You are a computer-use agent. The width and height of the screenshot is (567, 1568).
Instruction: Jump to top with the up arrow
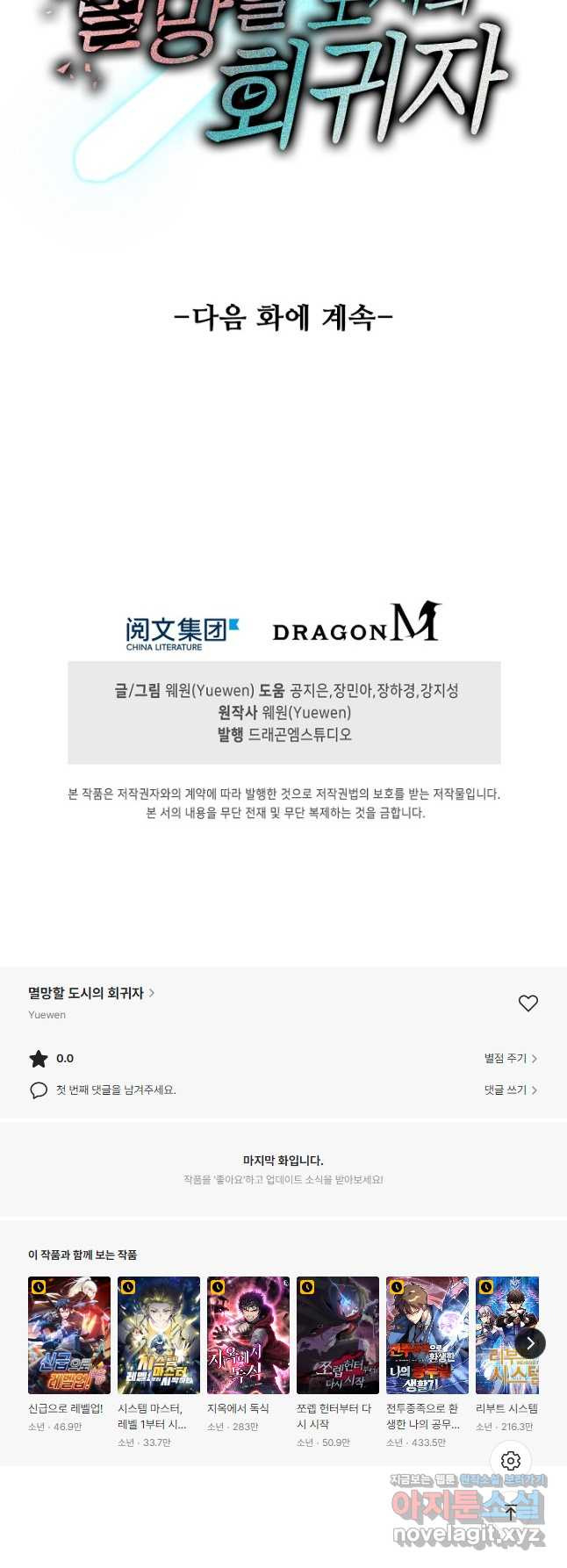(511, 1512)
